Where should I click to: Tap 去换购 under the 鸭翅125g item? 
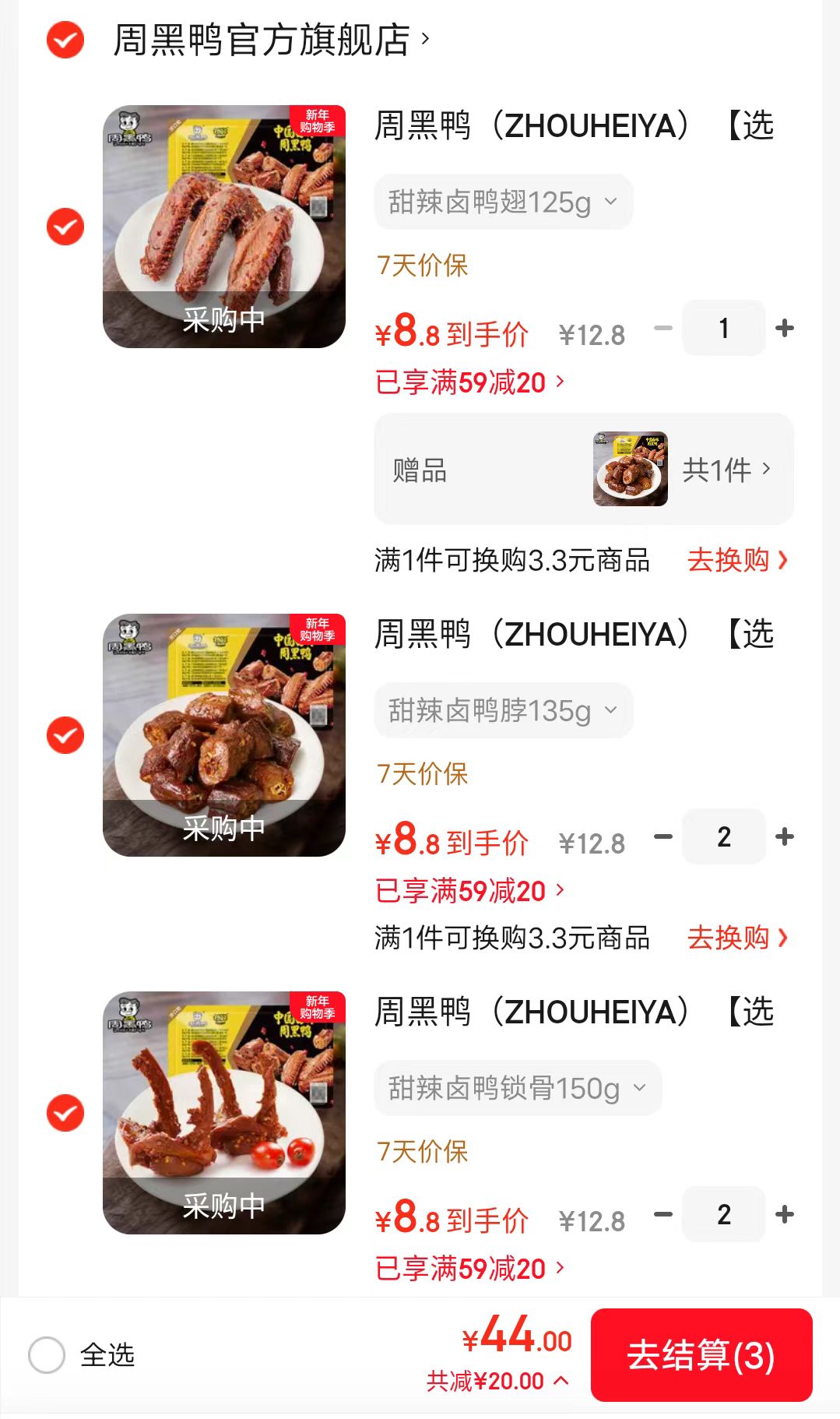[x=736, y=560]
